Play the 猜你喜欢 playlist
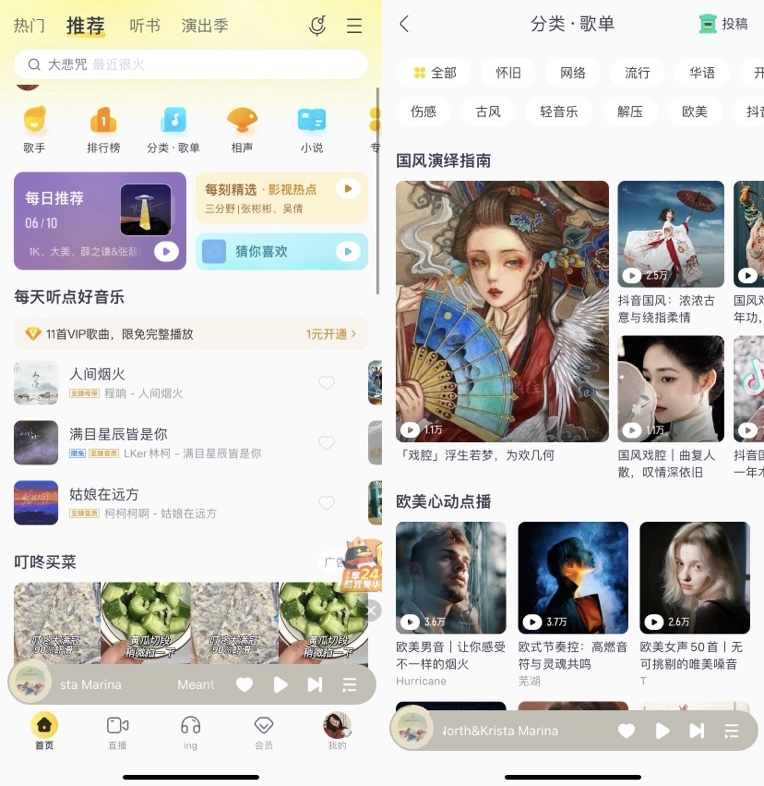 pyautogui.click(x=348, y=252)
